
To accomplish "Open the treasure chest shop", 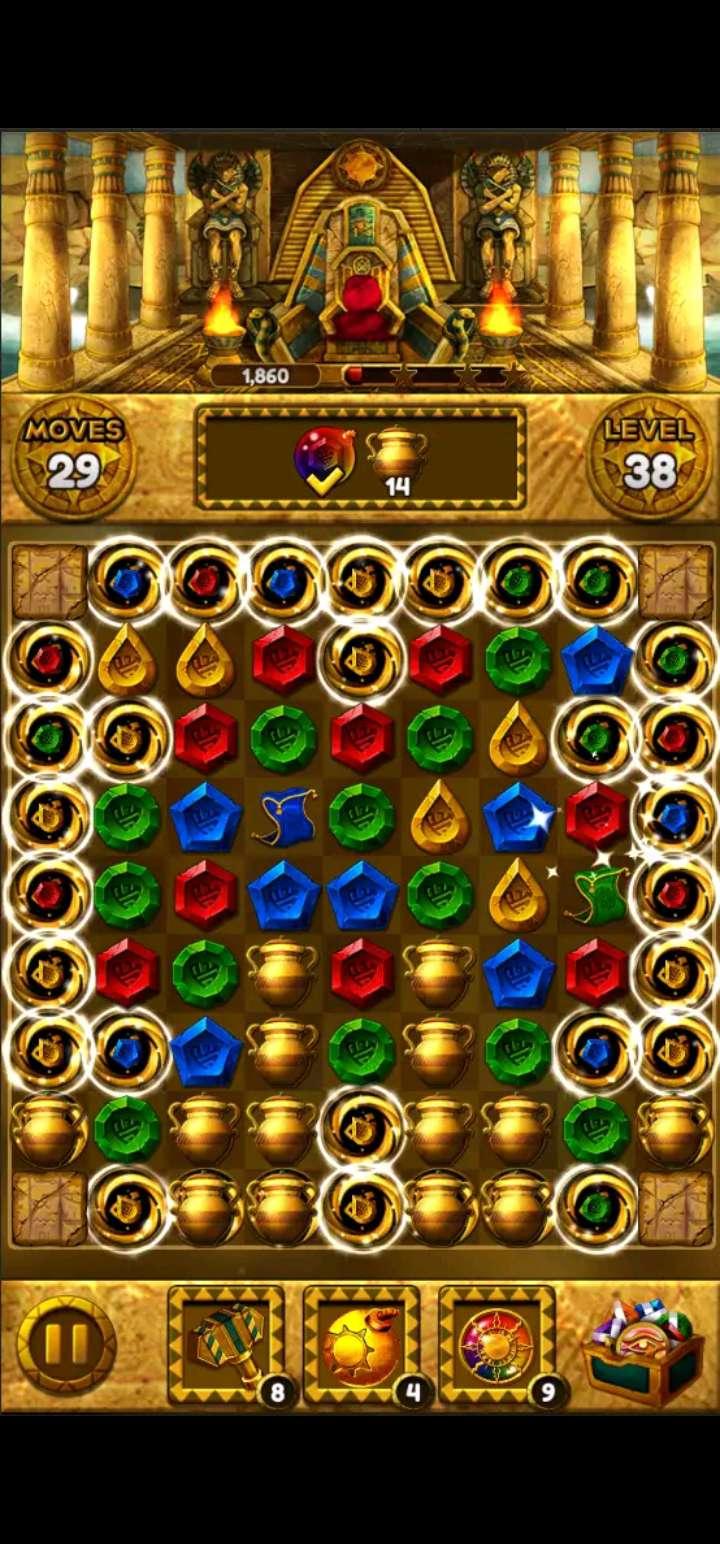I will tap(643, 1345).
